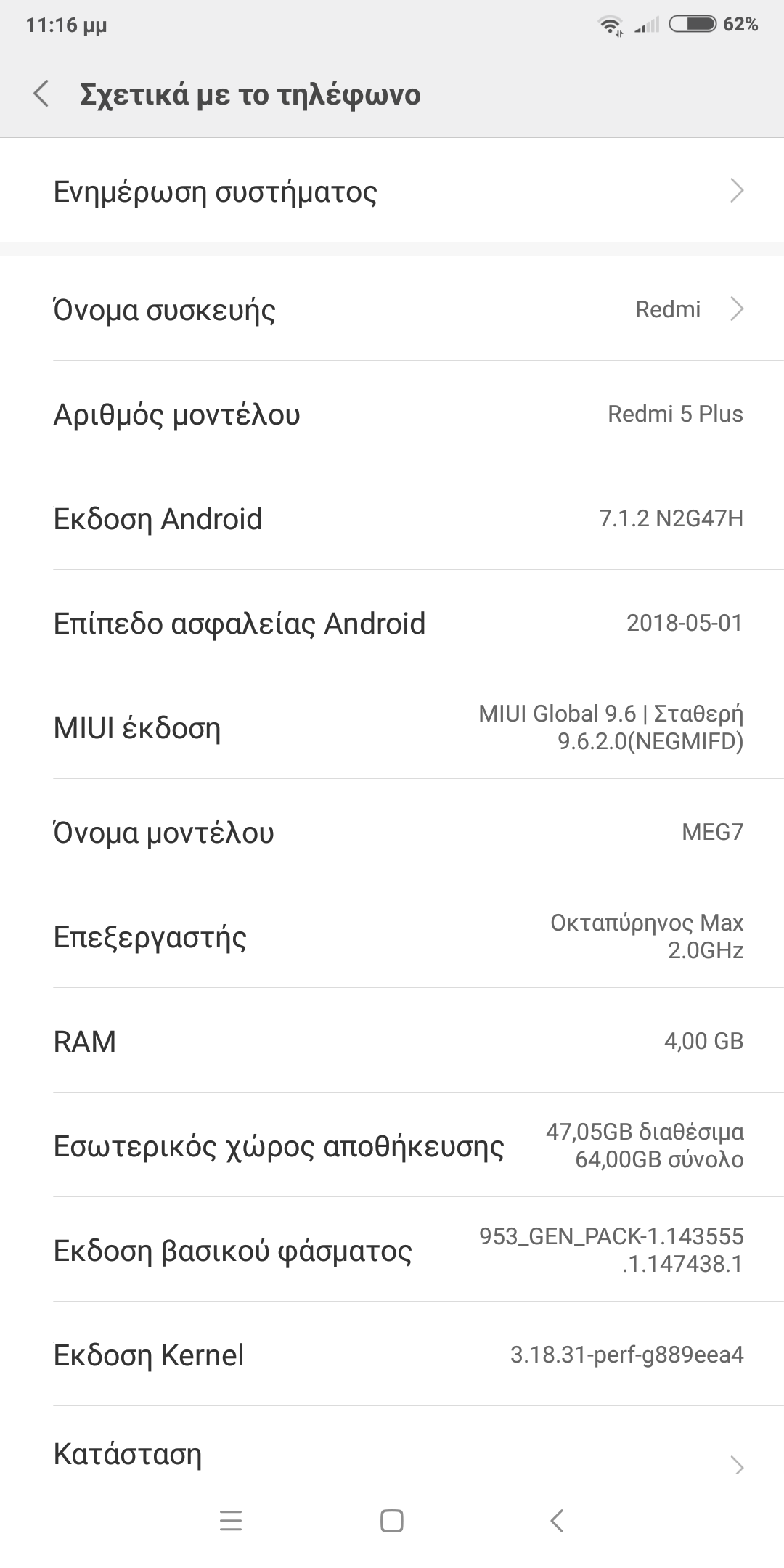Open Όνομα συσκευής setting
The width and height of the screenshot is (784, 1568).
tap(392, 310)
